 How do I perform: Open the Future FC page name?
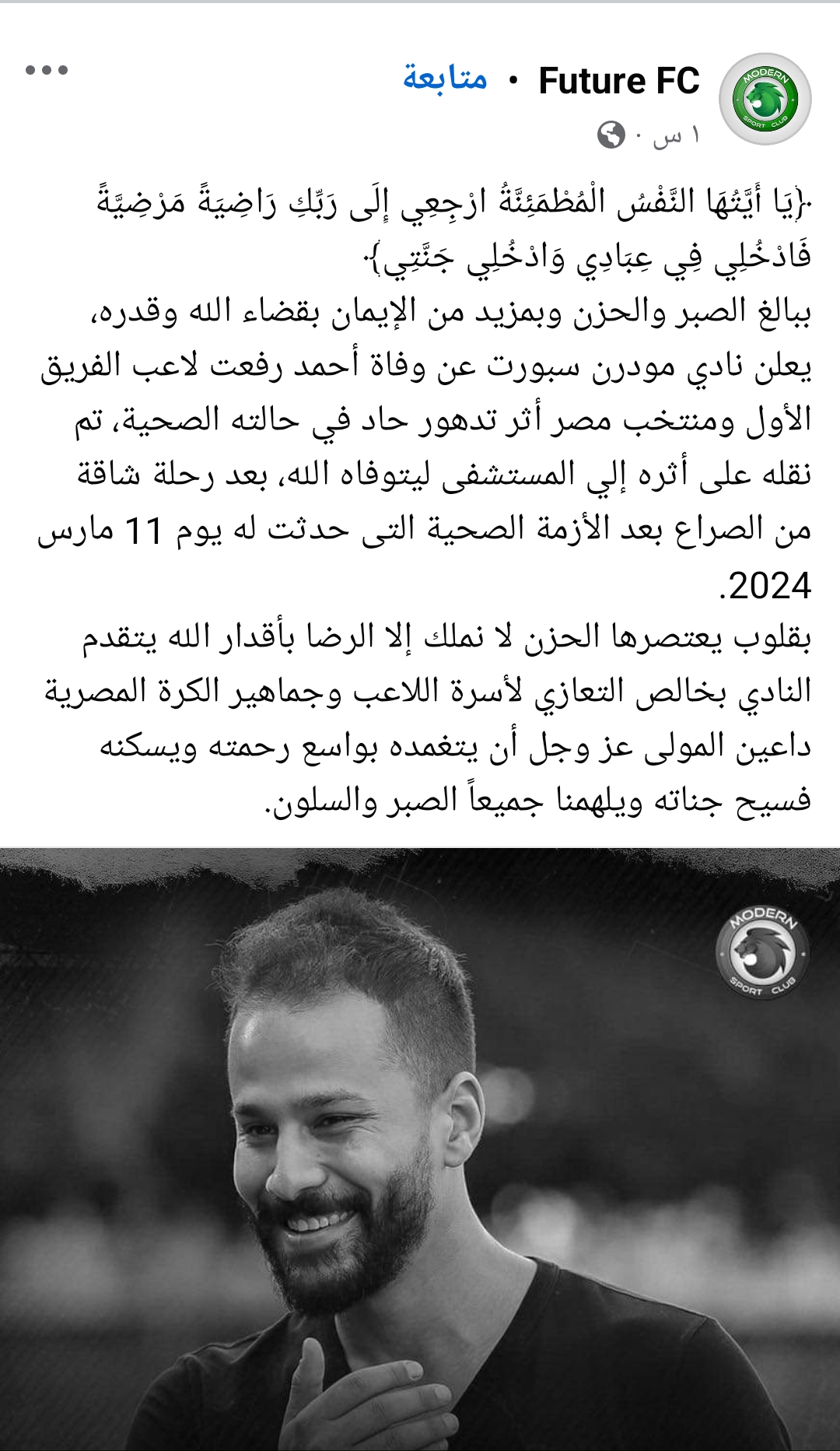pyautogui.click(x=619, y=81)
